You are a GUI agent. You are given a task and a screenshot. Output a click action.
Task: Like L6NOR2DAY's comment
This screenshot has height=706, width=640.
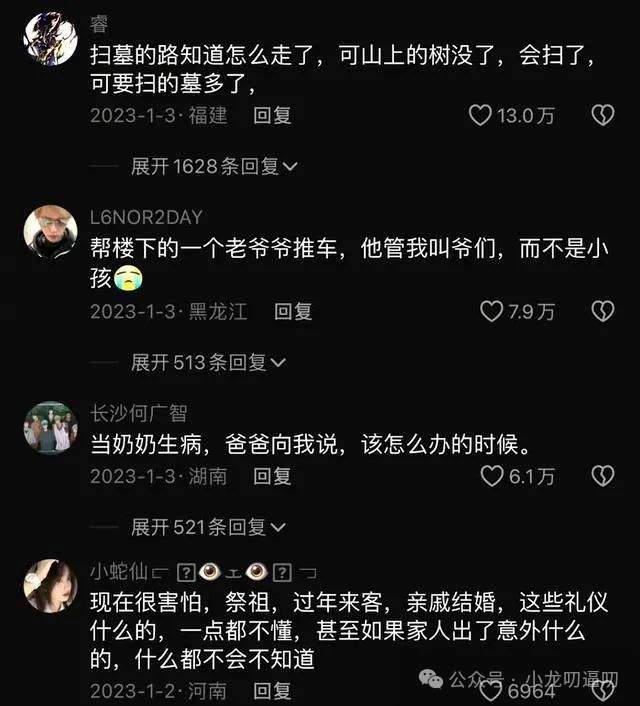point(491,311)
